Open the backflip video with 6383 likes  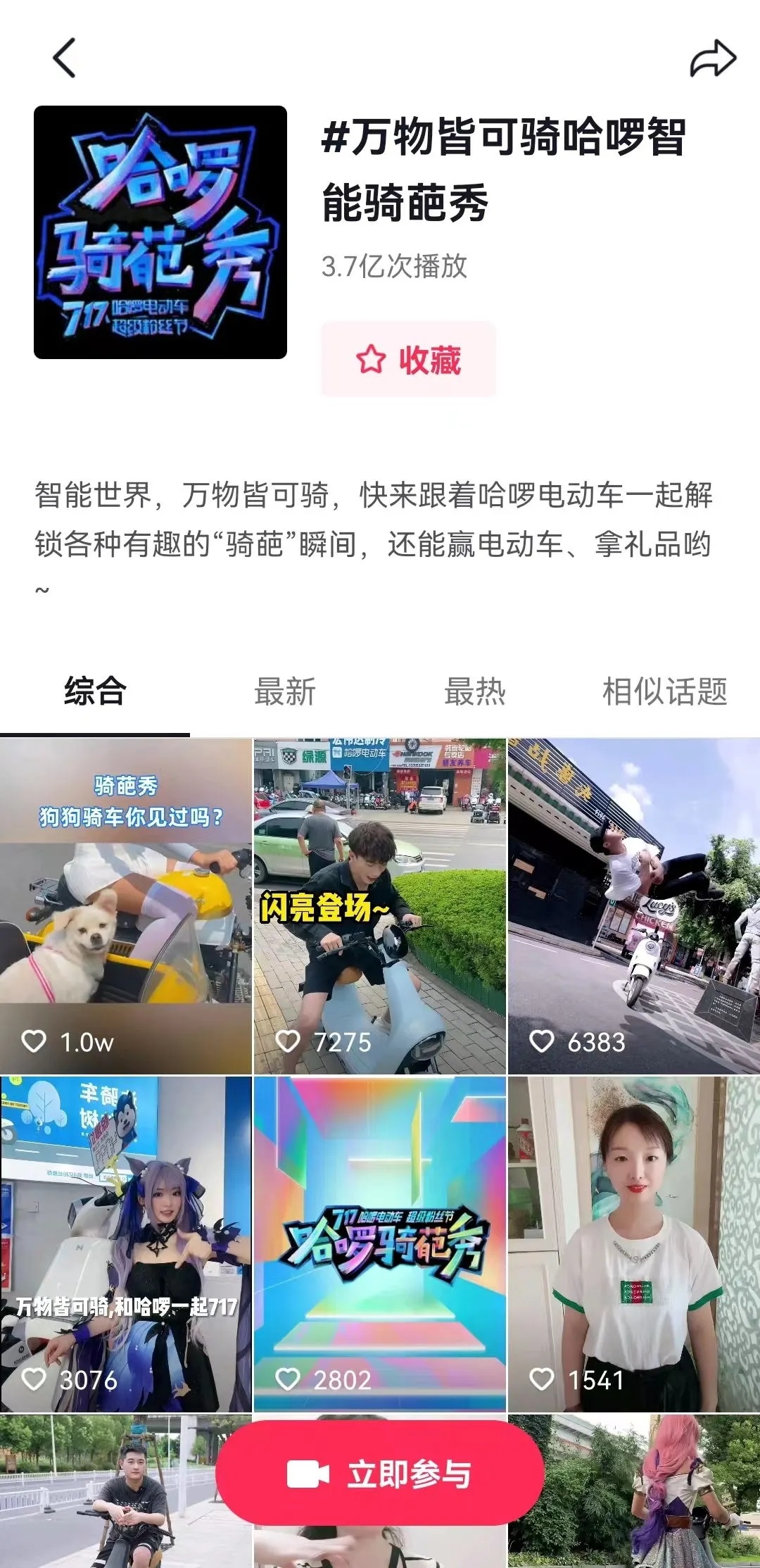[634, 905]
